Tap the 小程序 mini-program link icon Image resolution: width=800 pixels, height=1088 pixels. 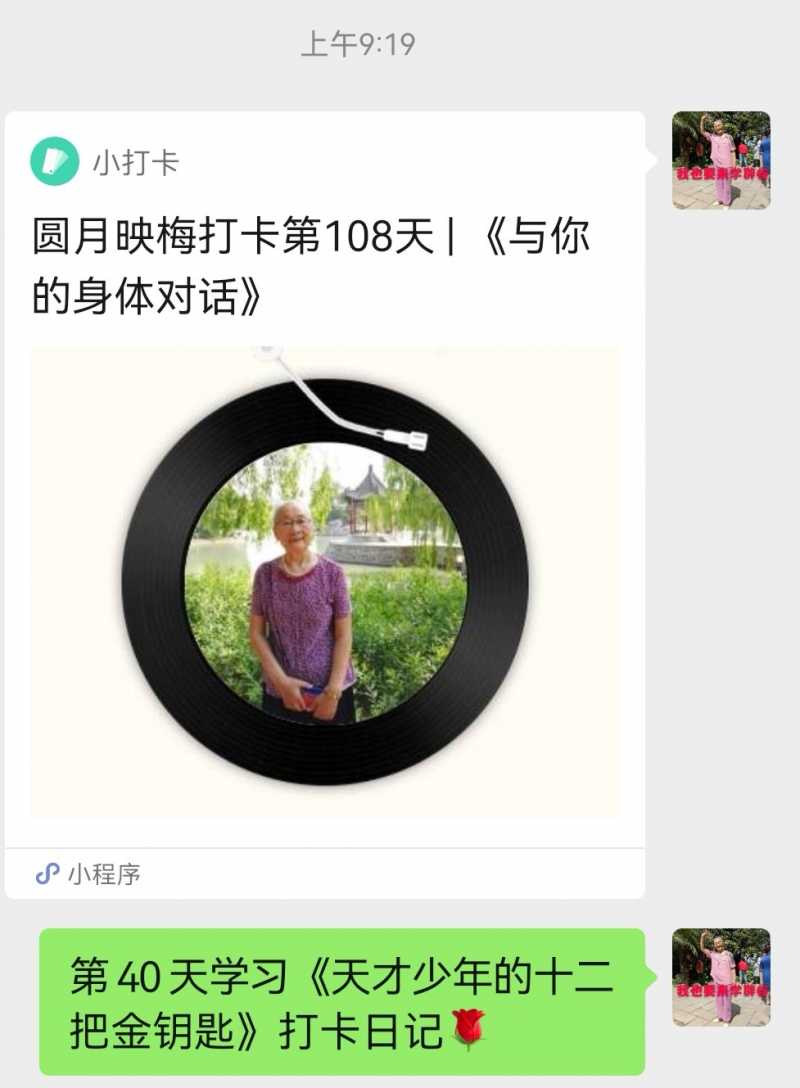click(x=46, y=871)
